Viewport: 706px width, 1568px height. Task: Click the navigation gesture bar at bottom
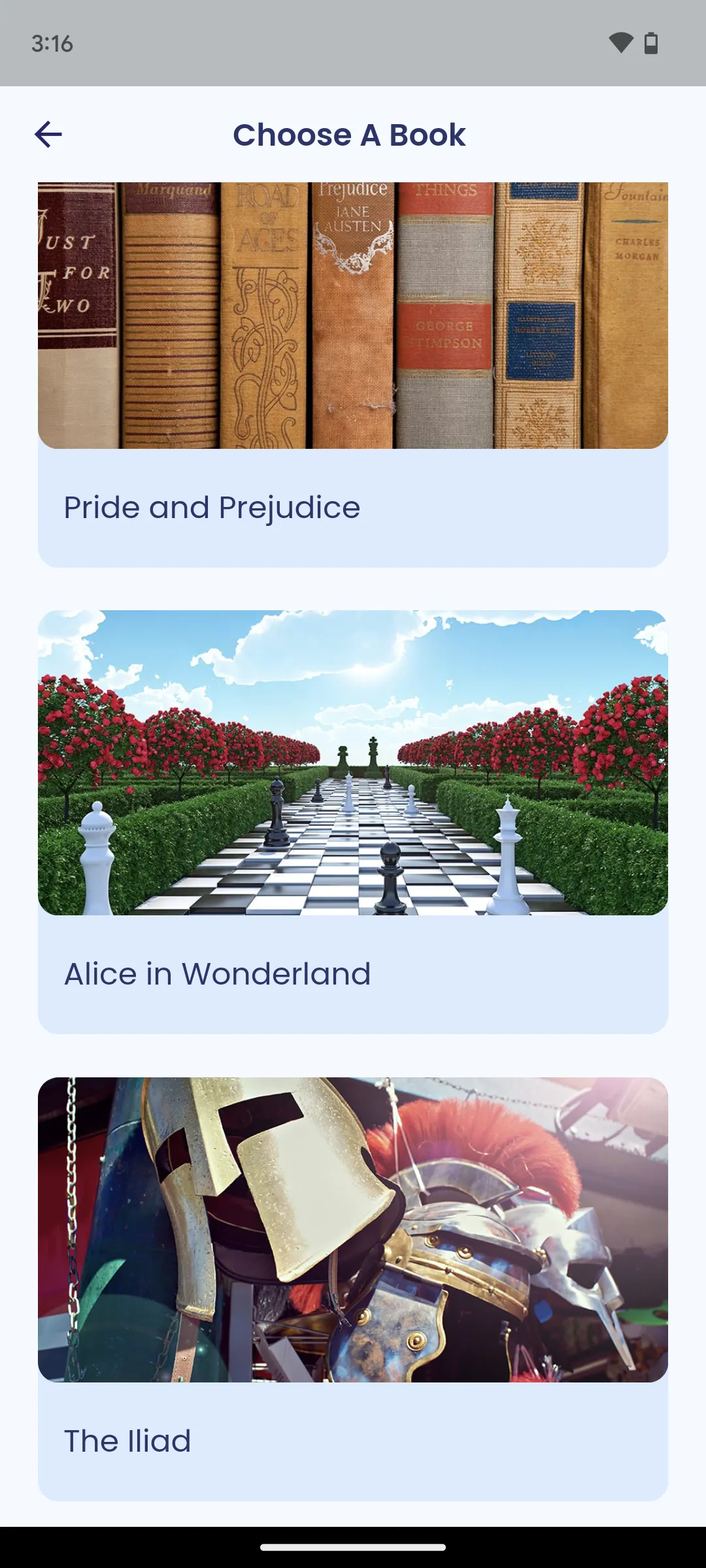pos(353,1548)
